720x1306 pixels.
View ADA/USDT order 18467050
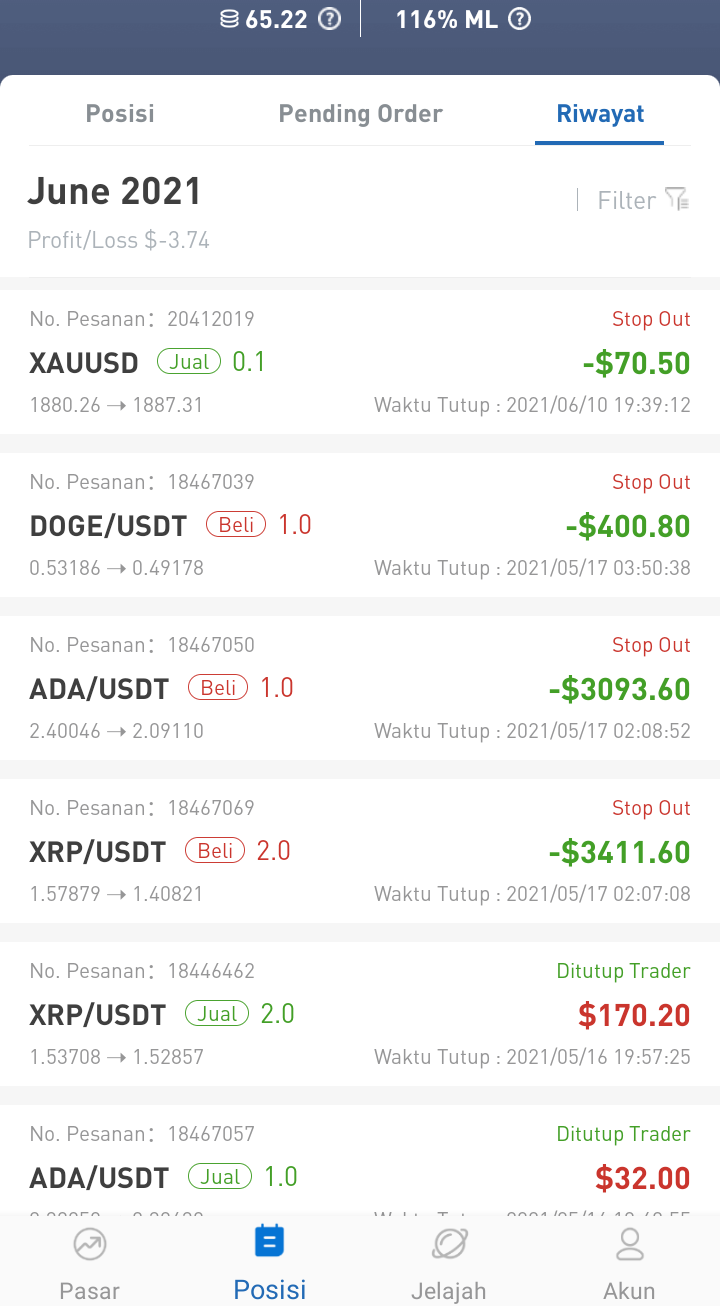point(360,688)
